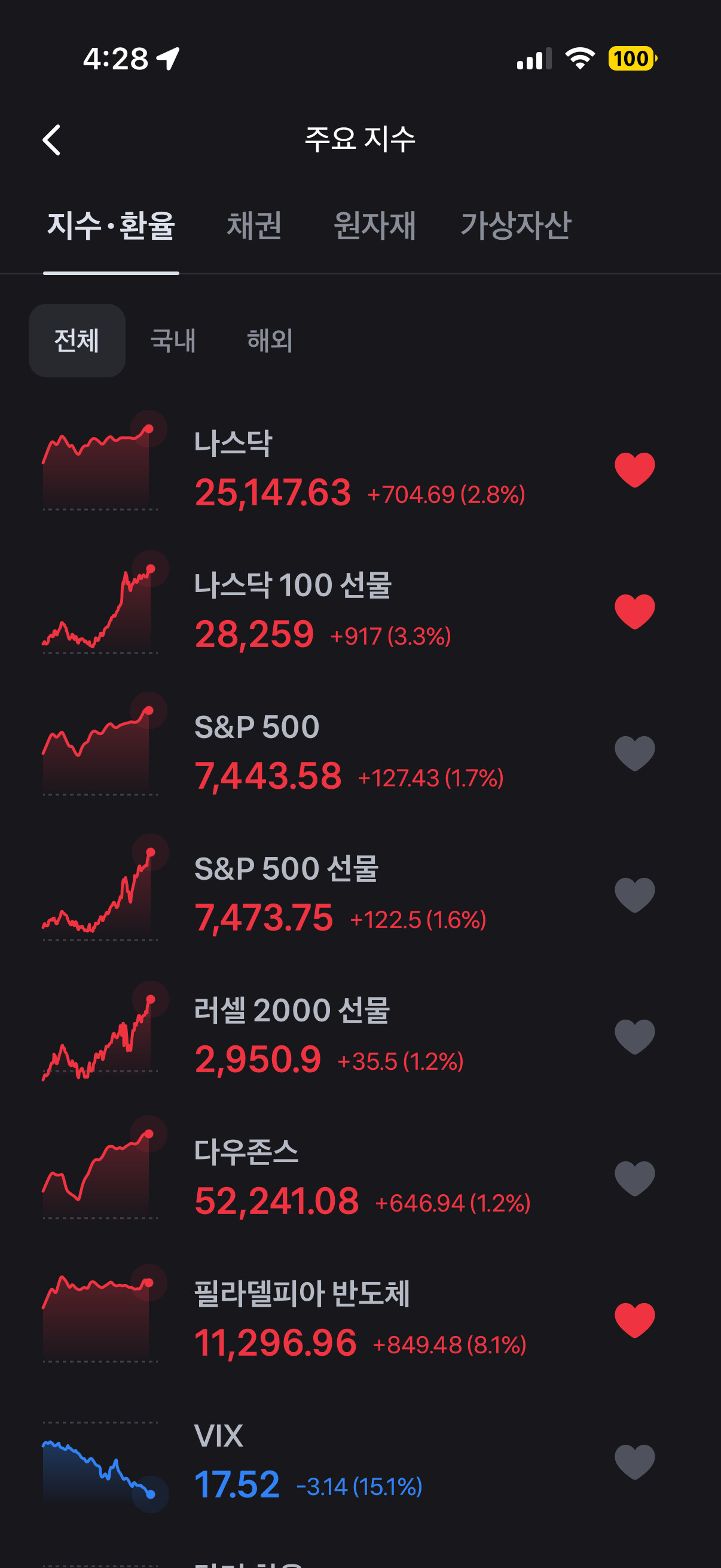Like VIX with its heart icon
The width and height of the screenshot is (721, 1568).
(634, 1462)
